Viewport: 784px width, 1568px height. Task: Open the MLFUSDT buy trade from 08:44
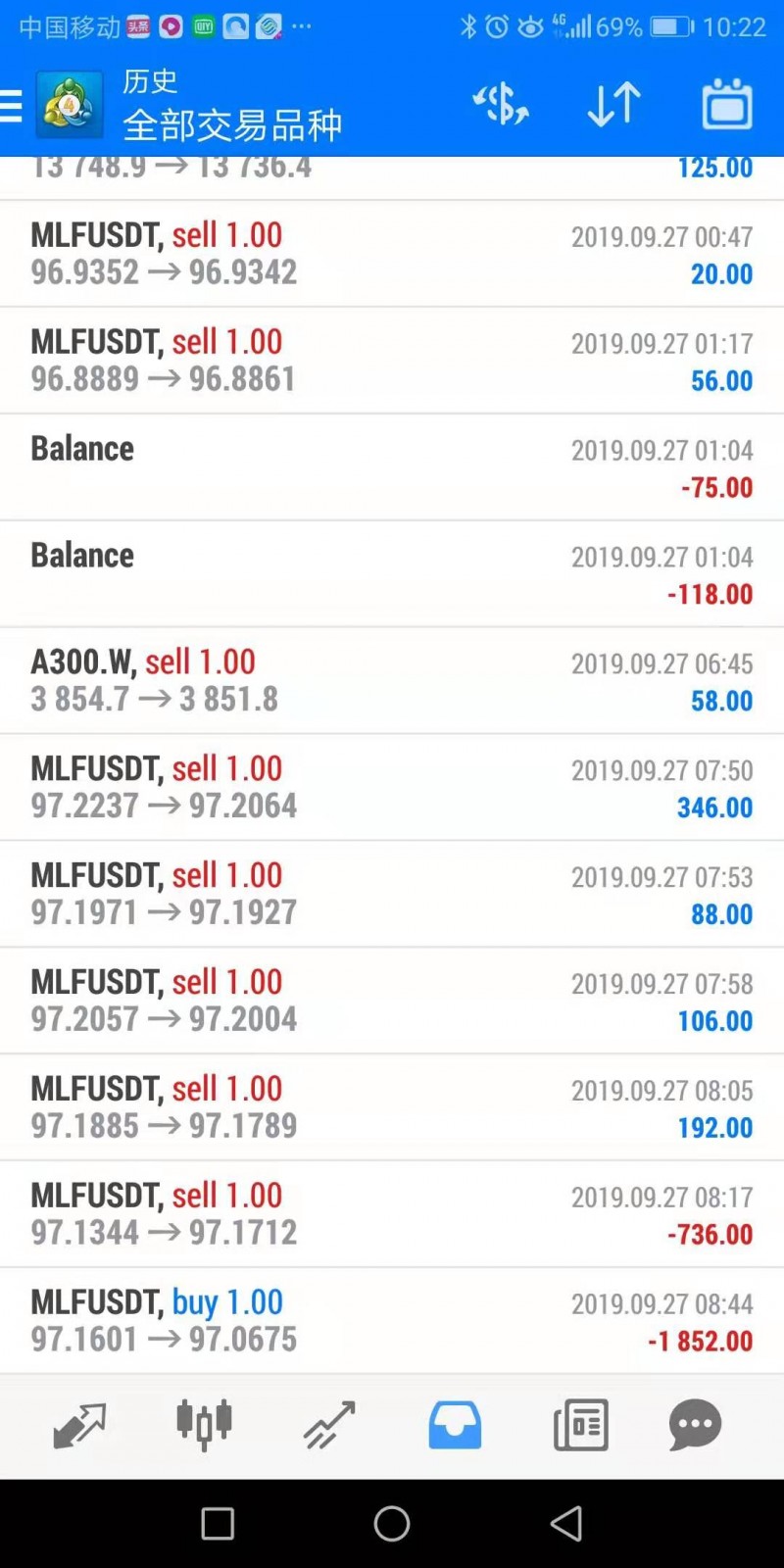(x=392, y=1321)
